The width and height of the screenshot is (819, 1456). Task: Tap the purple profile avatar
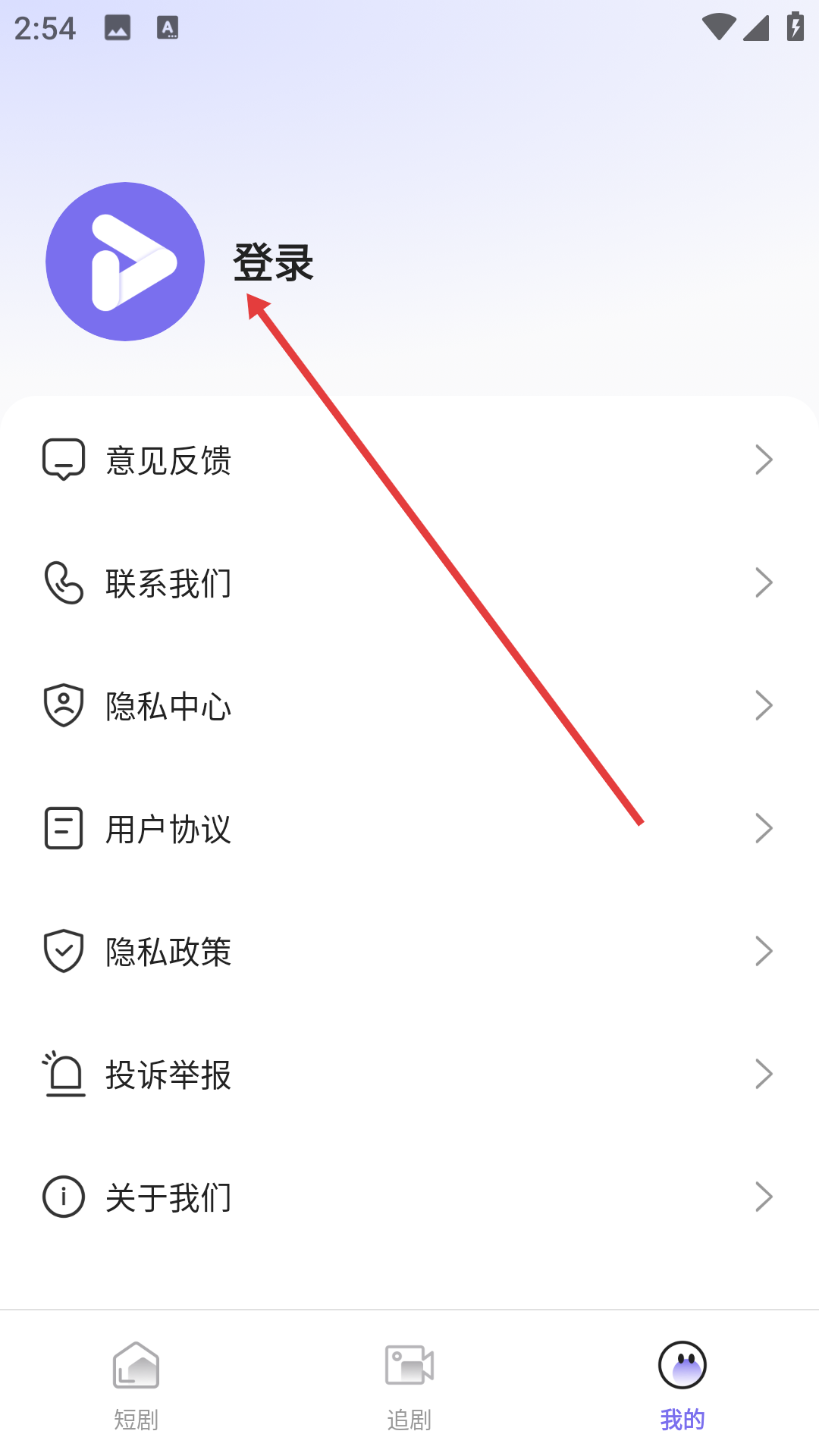click(x=125, y=262)
